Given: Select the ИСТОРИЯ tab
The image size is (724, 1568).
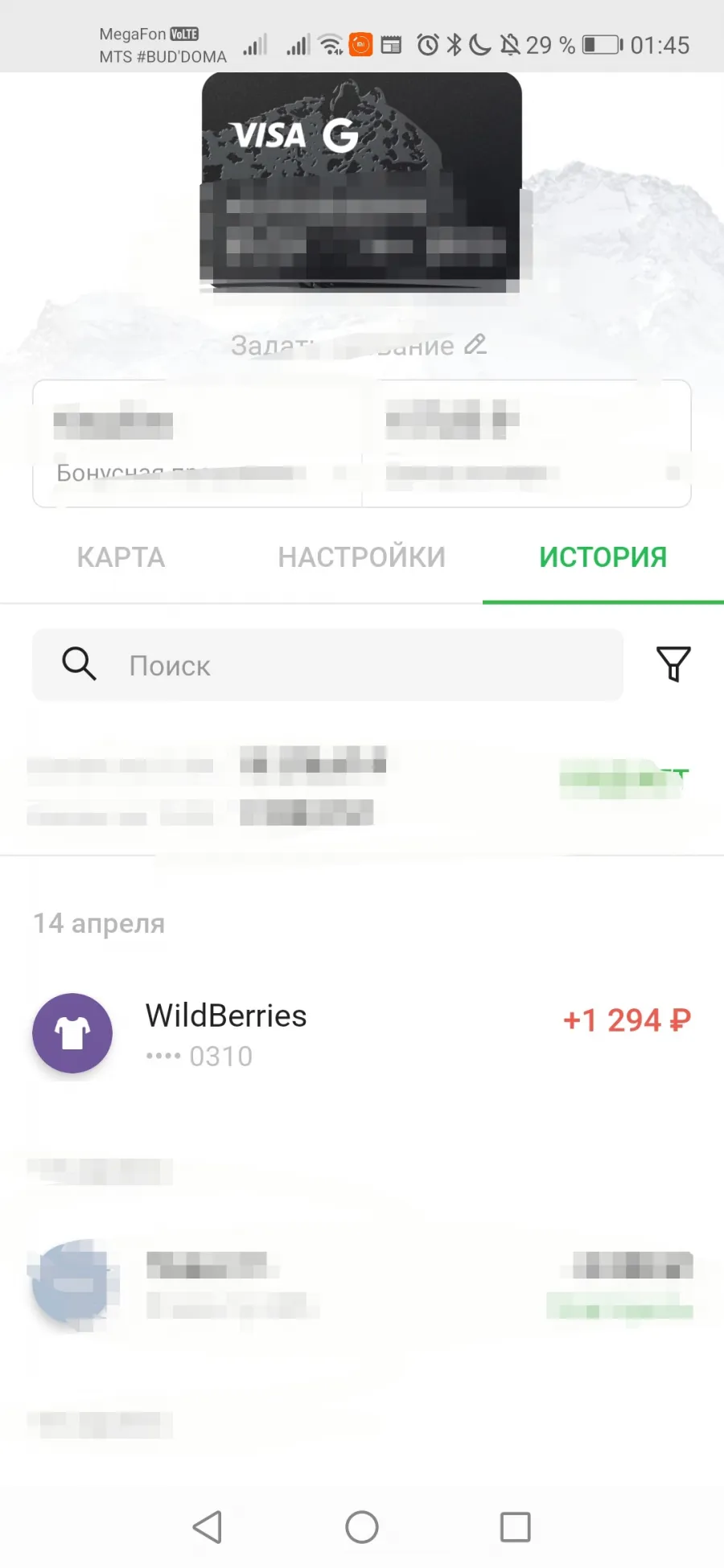Looking at the screenshot, I should click(603, 556).
